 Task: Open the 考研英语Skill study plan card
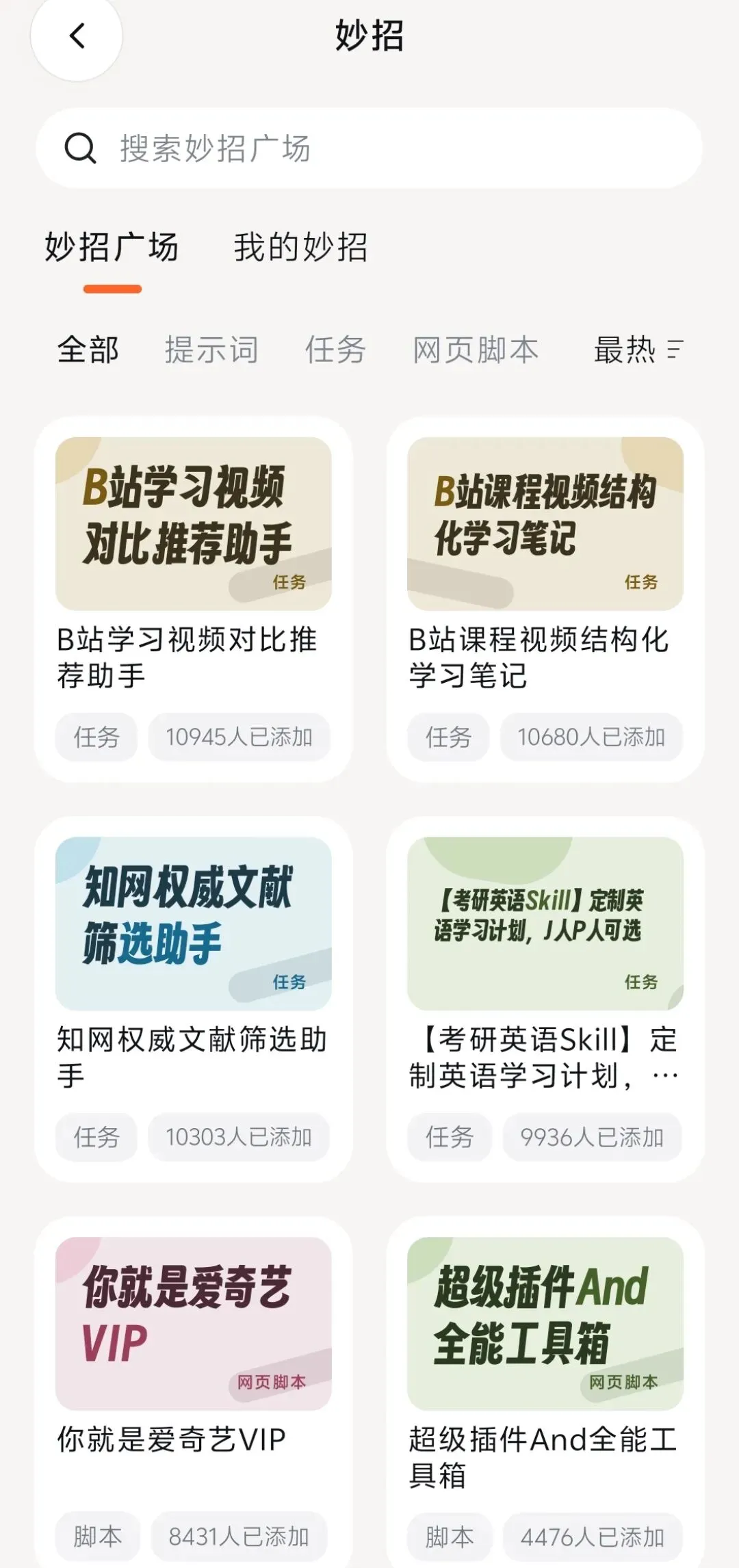(545, 999)
